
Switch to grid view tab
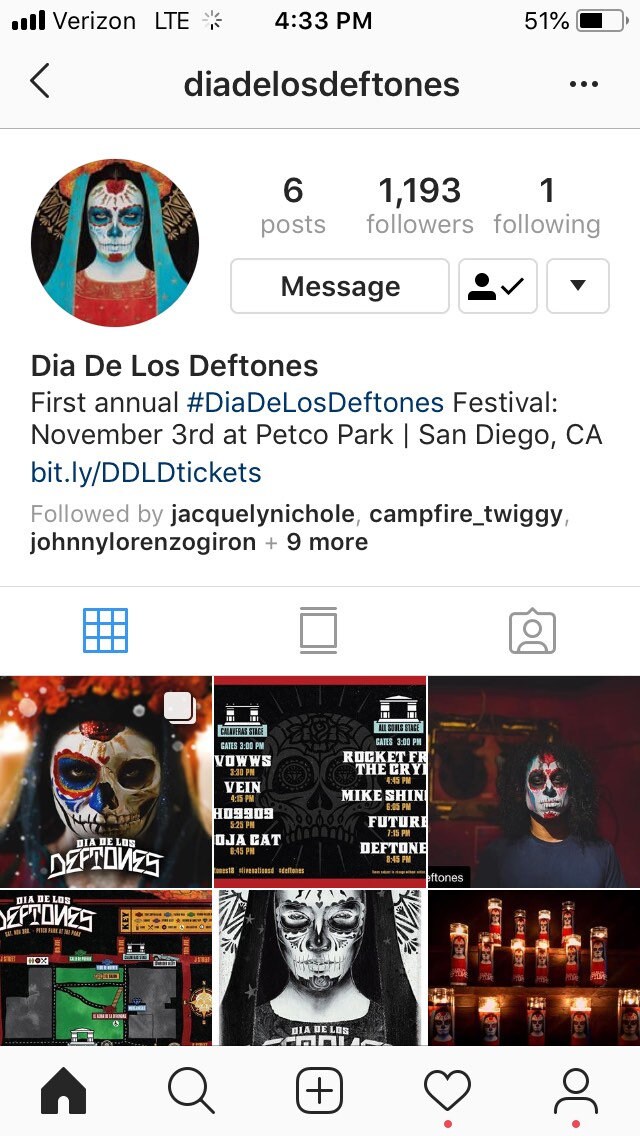click(105, 630)
